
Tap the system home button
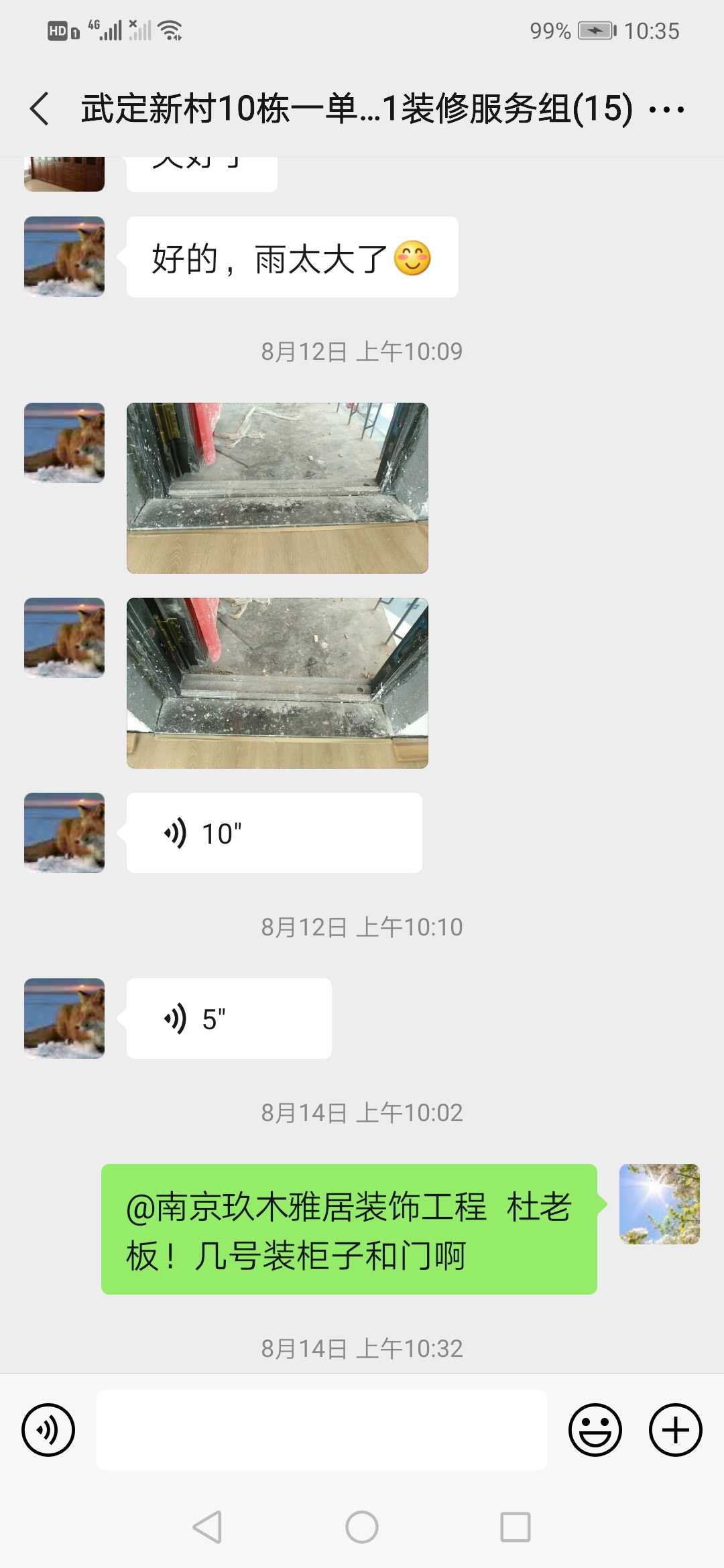click(362, 1527)
